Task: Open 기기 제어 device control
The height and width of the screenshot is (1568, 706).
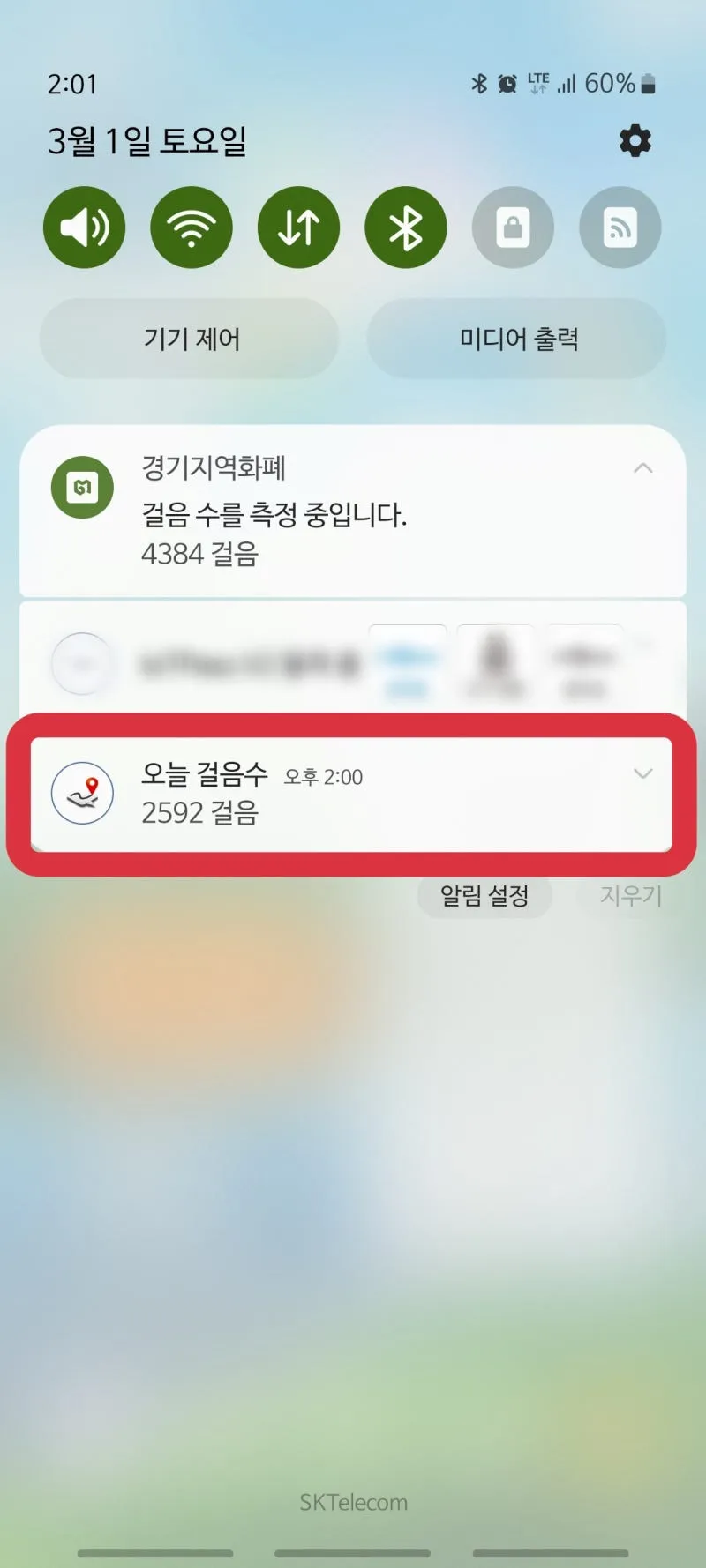Action: 190,339
